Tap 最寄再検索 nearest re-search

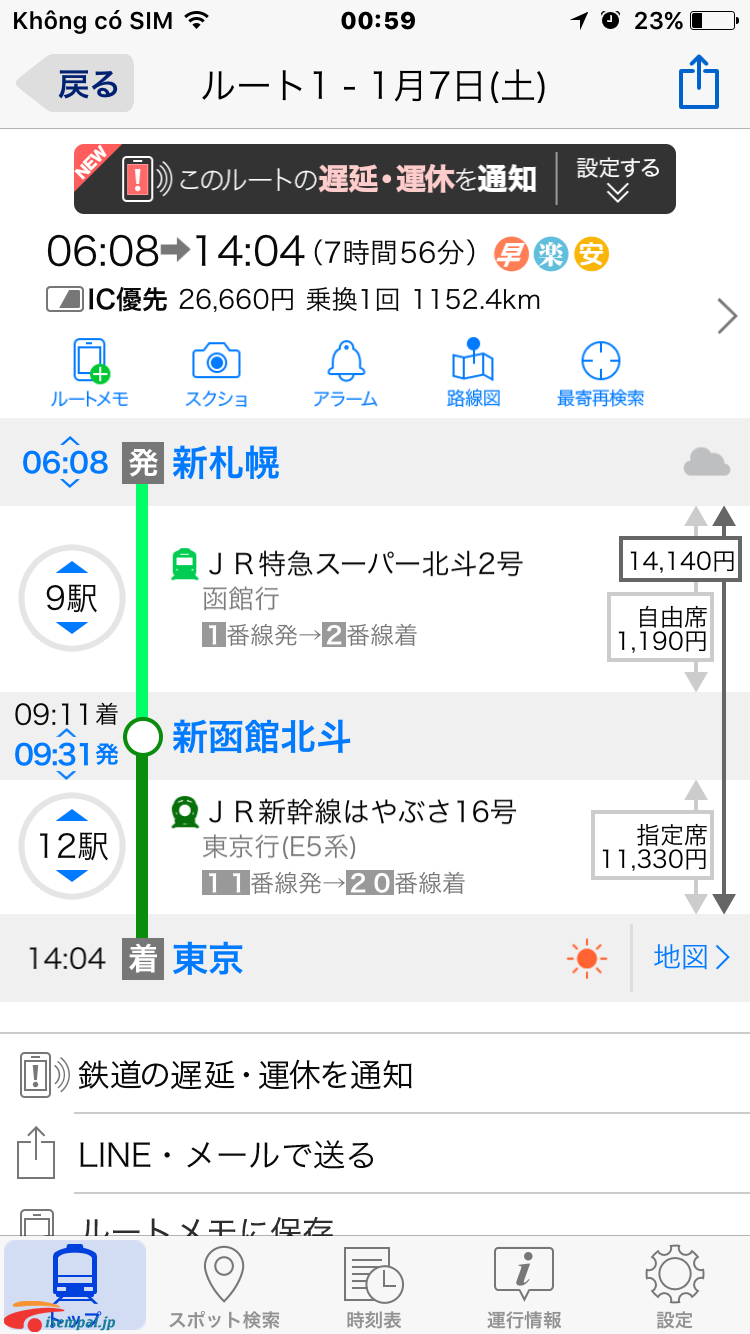coord(600,373)
